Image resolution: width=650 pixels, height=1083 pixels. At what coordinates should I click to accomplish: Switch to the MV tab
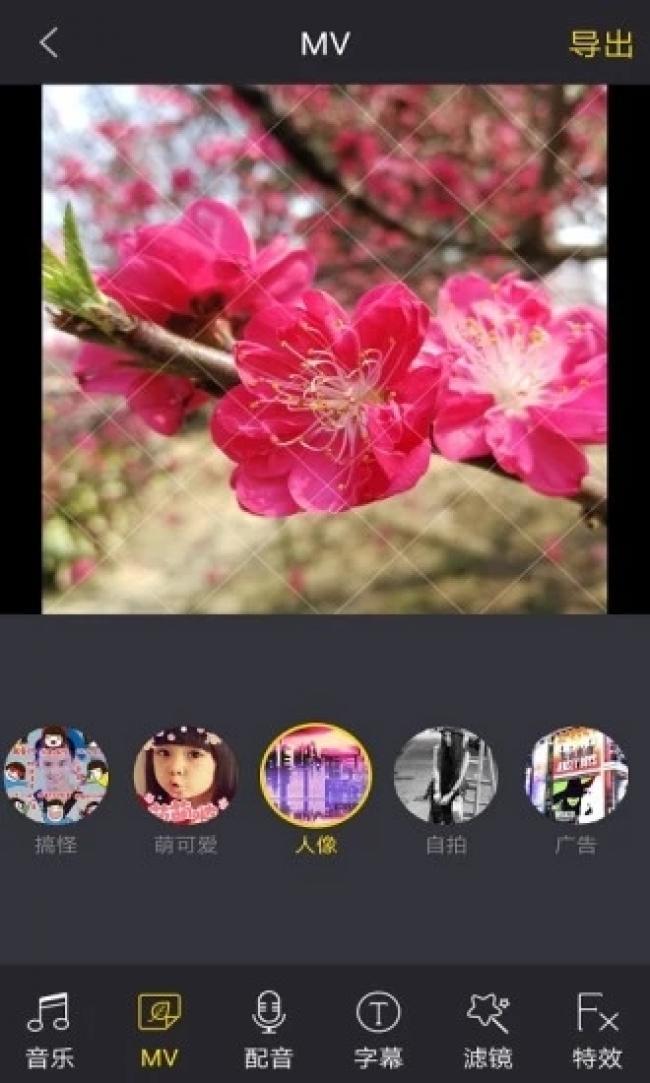click(159, 1029)
